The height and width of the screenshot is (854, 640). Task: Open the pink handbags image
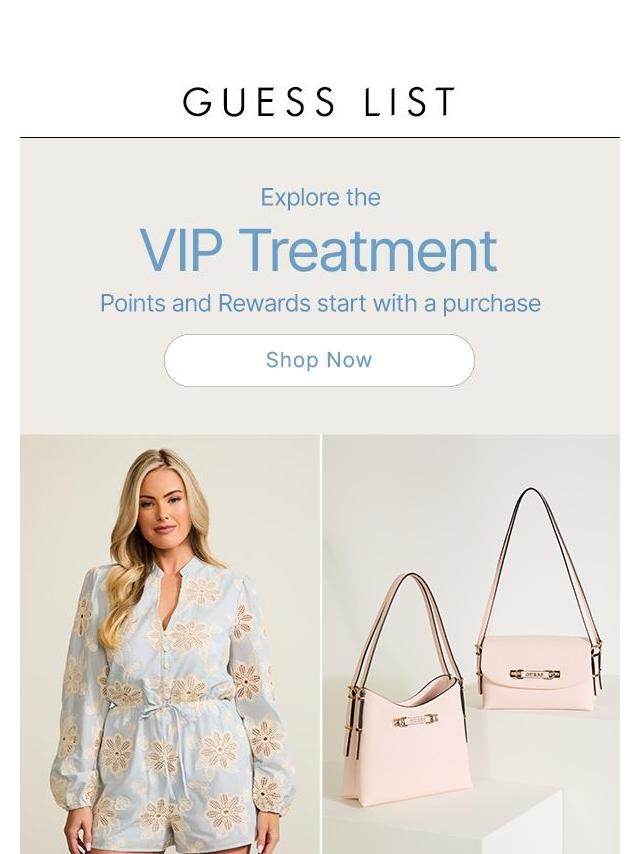[x=471, y=643]
